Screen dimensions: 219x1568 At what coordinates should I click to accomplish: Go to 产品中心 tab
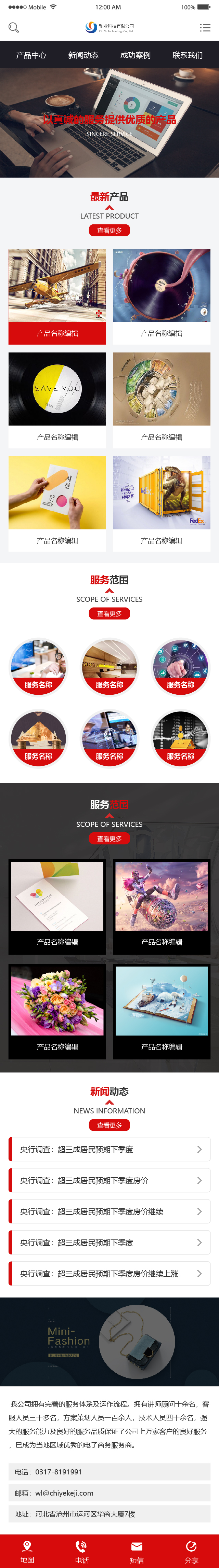pyautogui.click(x=30, y=55)
